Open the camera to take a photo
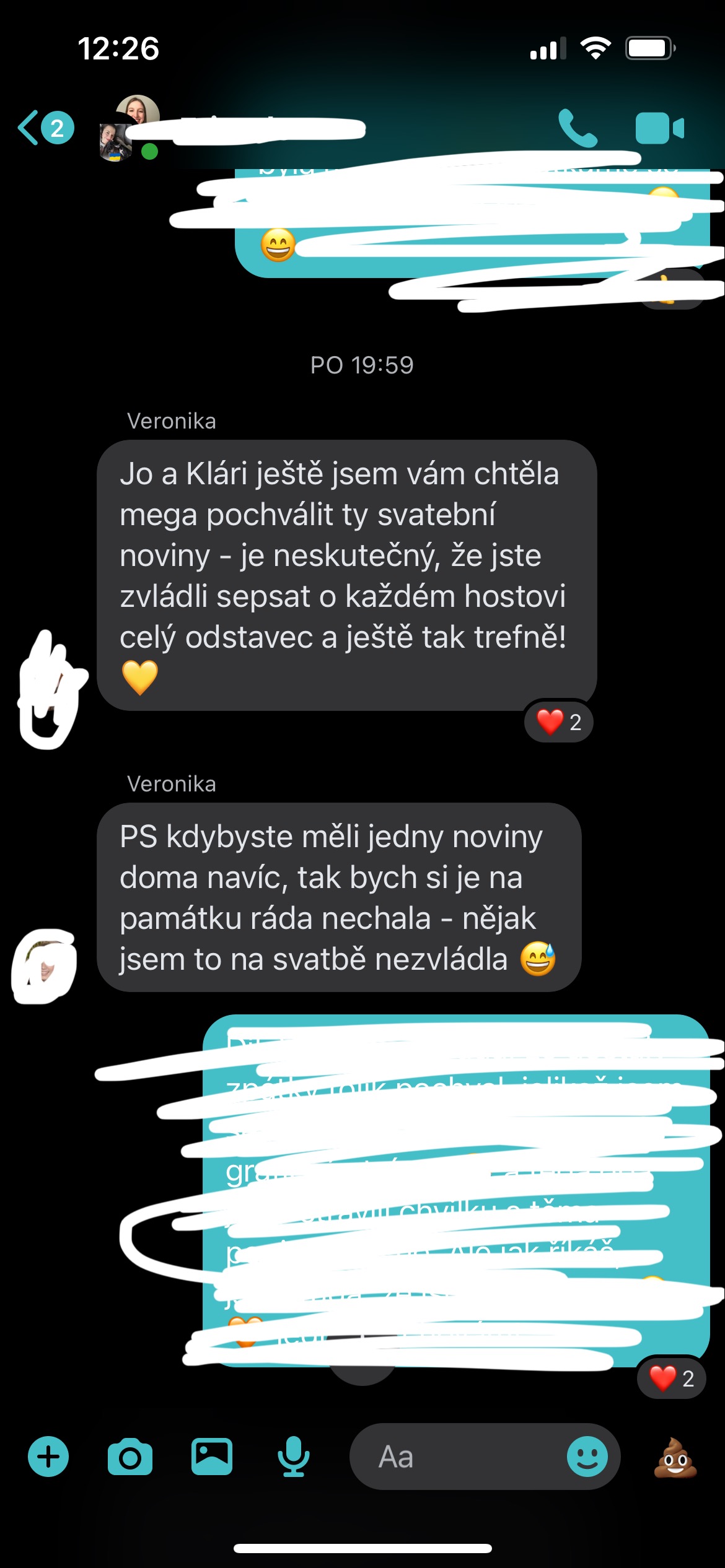 pos(130,1457)
